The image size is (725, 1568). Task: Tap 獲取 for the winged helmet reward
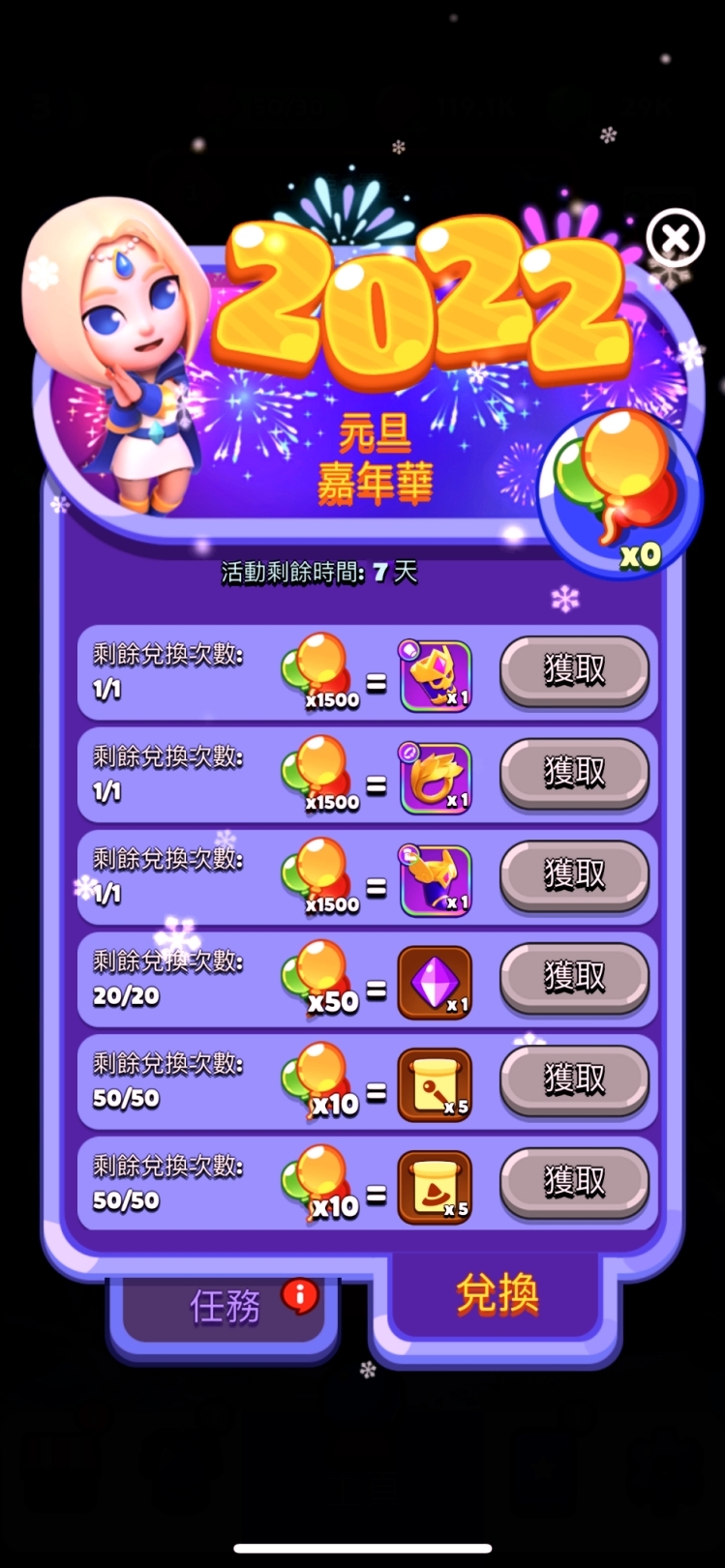coord(574,874)
